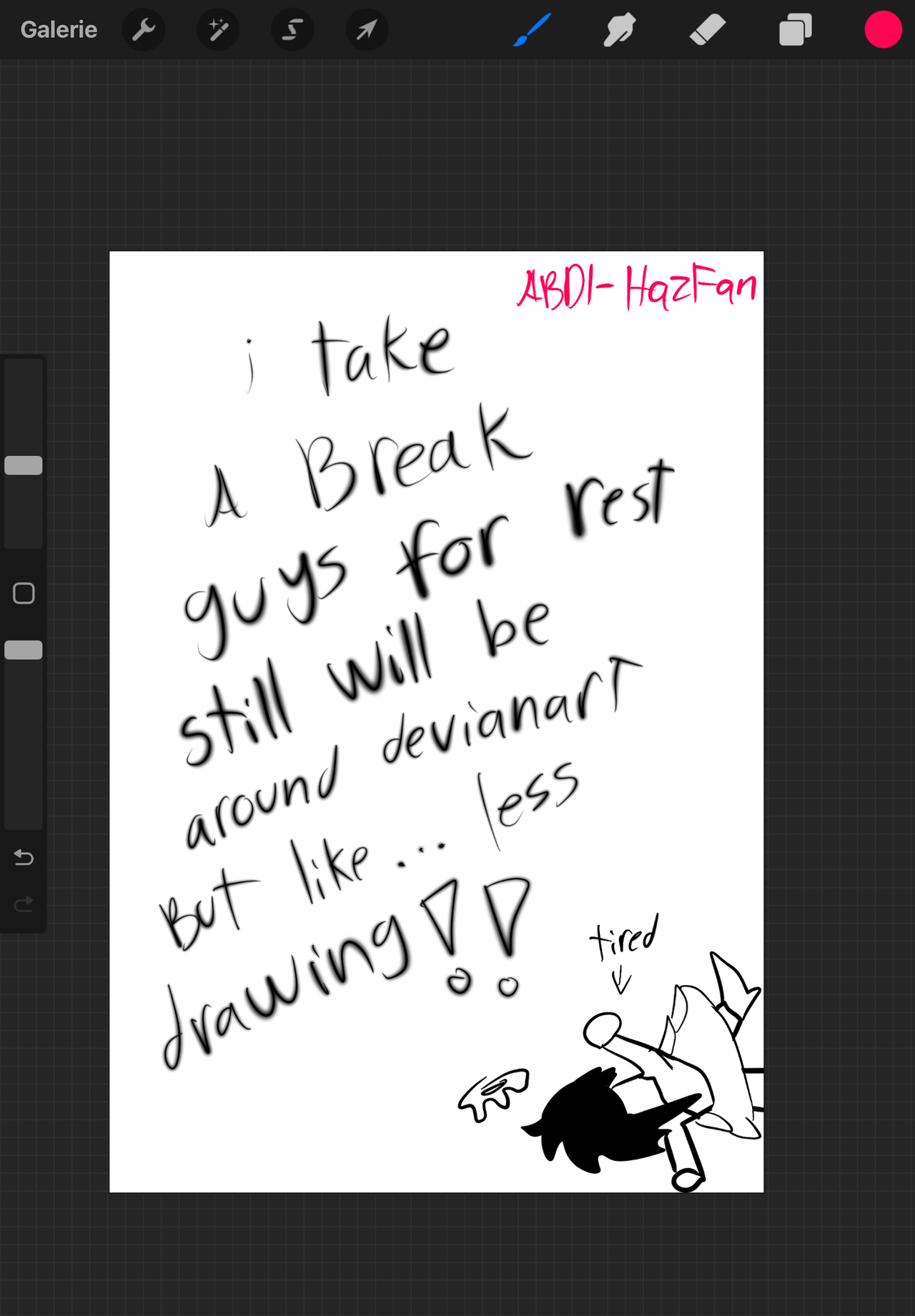Redo the undone stroke
Image resolution: width=915 pixels, height=1316 pixels.
24,904
